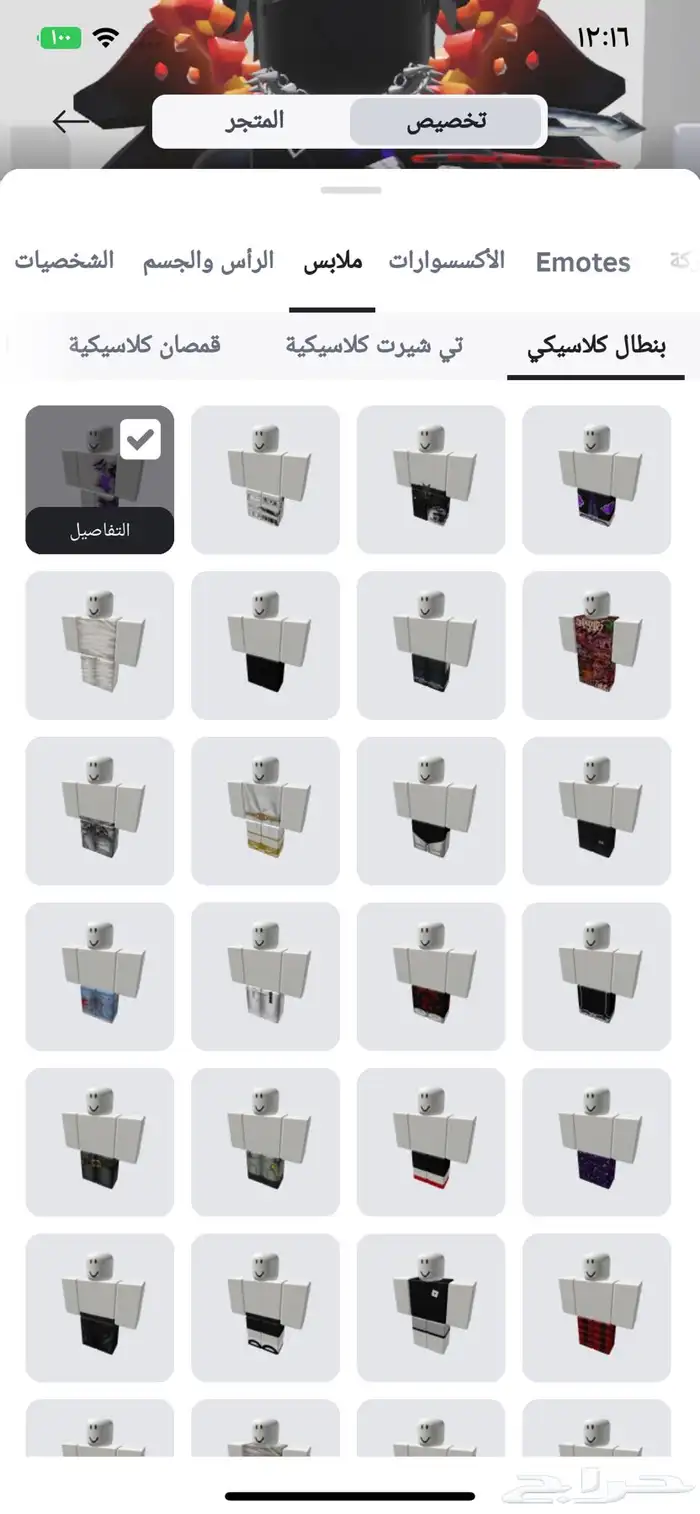Image resolution: width=700 pixels, height=1514 pixels.
Task: Open the الشخصيات category tab
Action: click(x=64, y=261)
